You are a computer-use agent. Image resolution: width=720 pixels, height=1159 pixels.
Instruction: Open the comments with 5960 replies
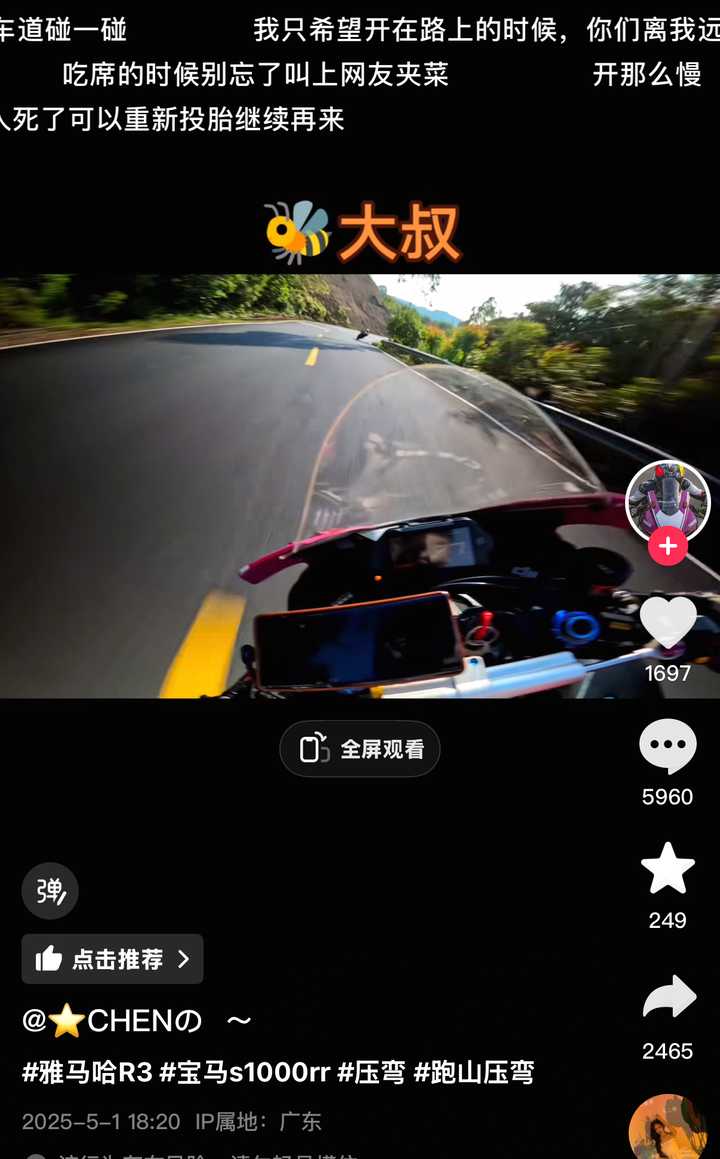pyautogui.click(x=668, y=747)
